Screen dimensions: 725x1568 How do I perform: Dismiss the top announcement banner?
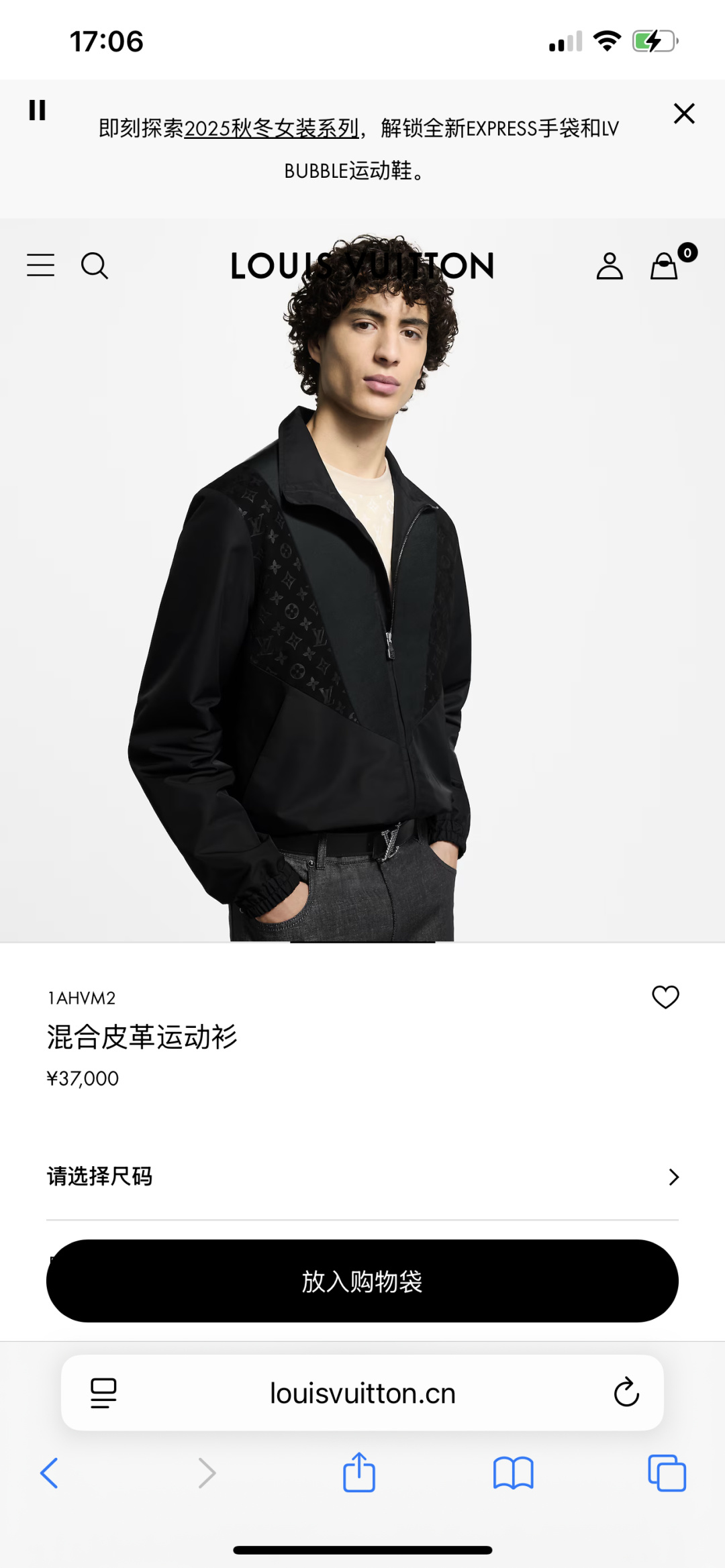click(x=683, y=113)
